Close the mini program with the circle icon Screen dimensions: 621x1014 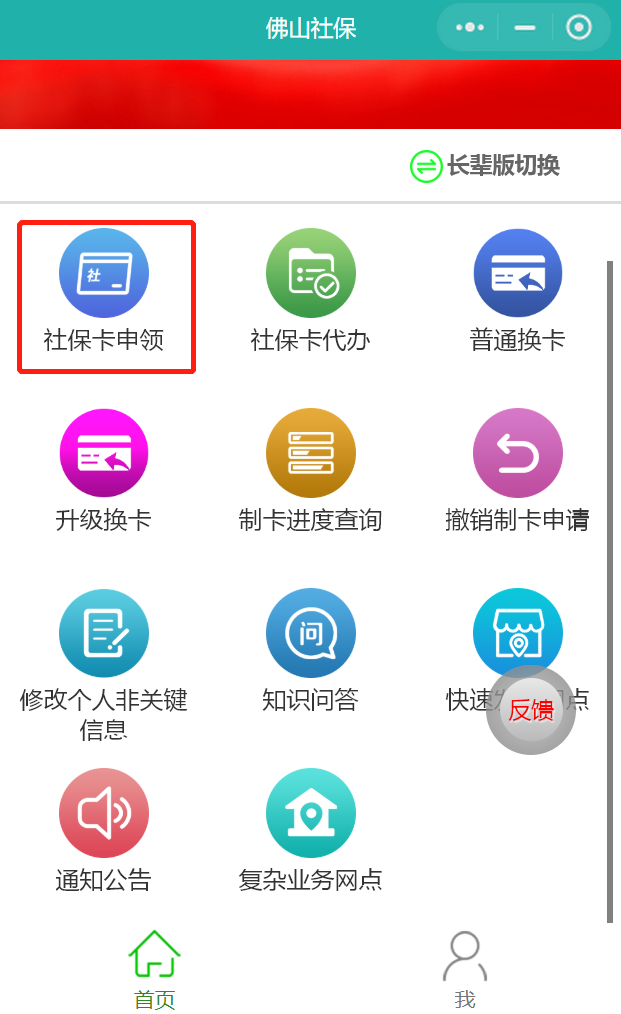[579, 27]
